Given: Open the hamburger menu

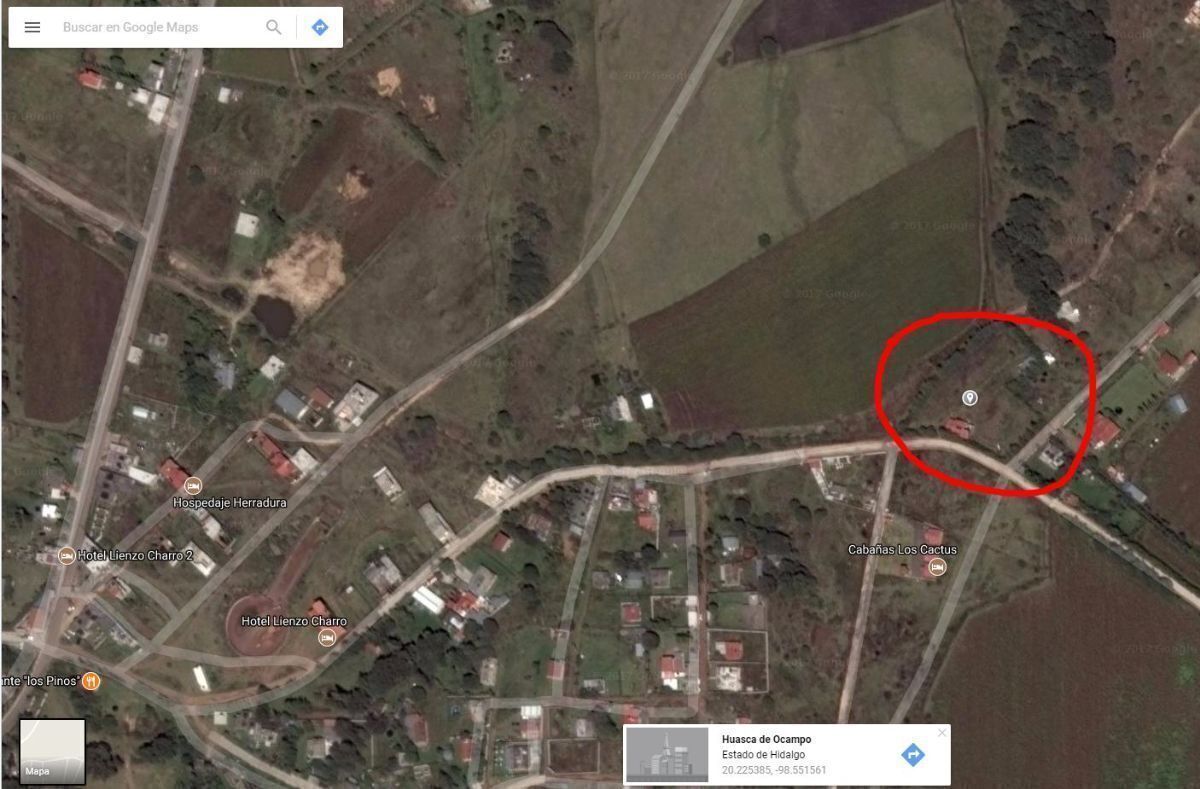Looking at the screenshot, I should (32, 27).
